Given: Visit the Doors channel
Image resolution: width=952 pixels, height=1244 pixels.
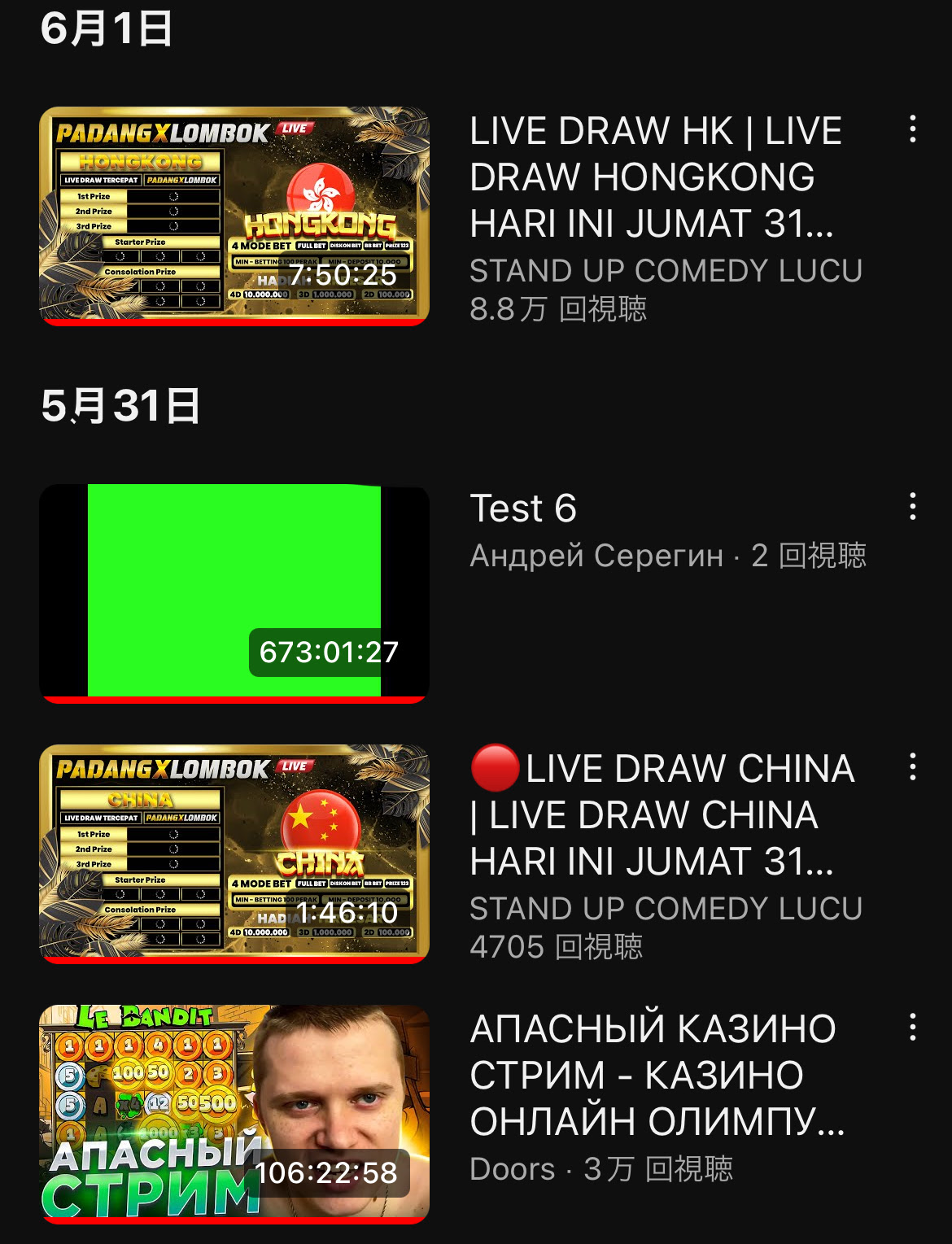Looking at the screenshot, I should (x=511, y=1169).
